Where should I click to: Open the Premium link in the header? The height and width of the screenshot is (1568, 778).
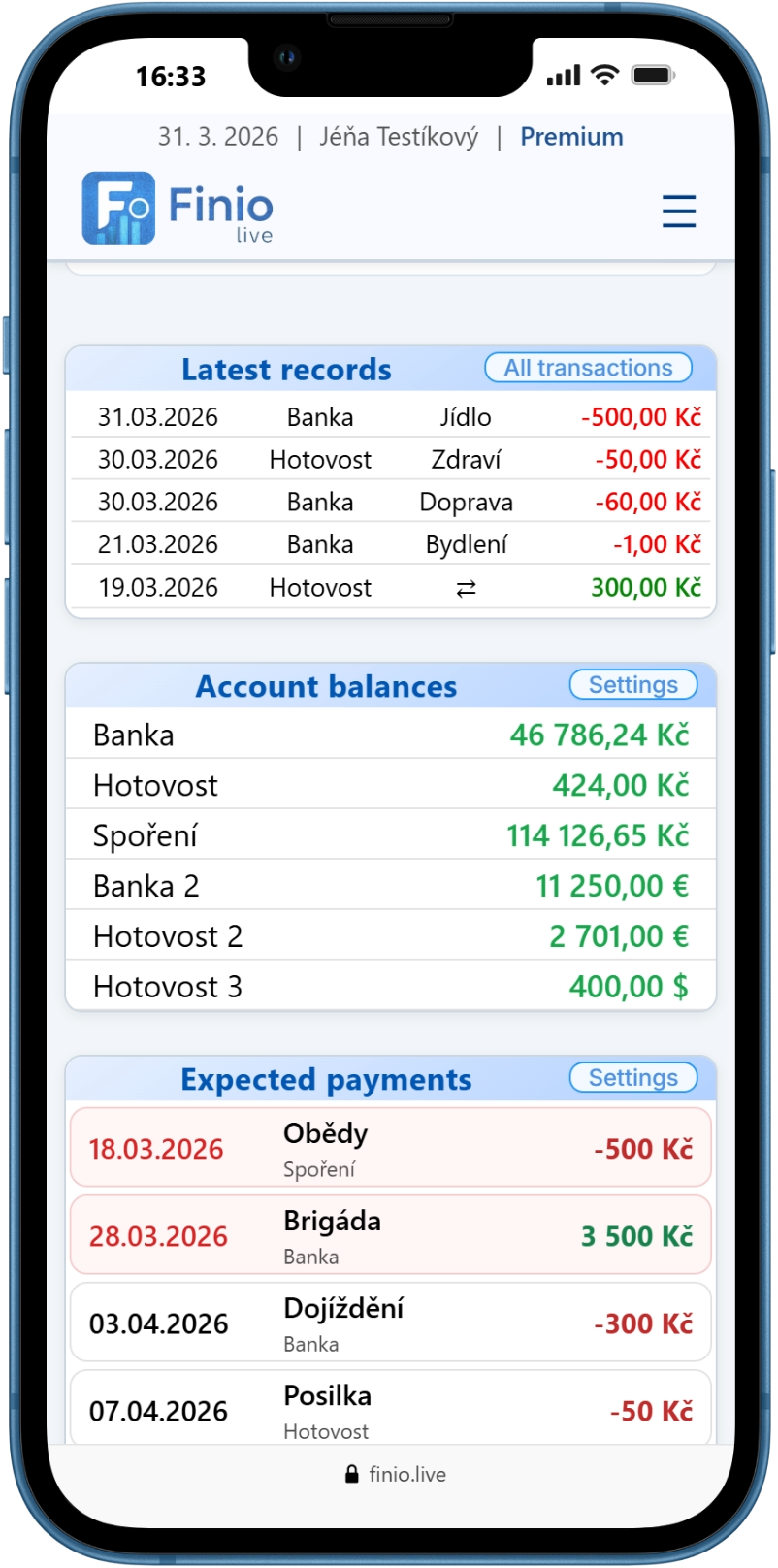pyautogui.click(x=571, y=137)
